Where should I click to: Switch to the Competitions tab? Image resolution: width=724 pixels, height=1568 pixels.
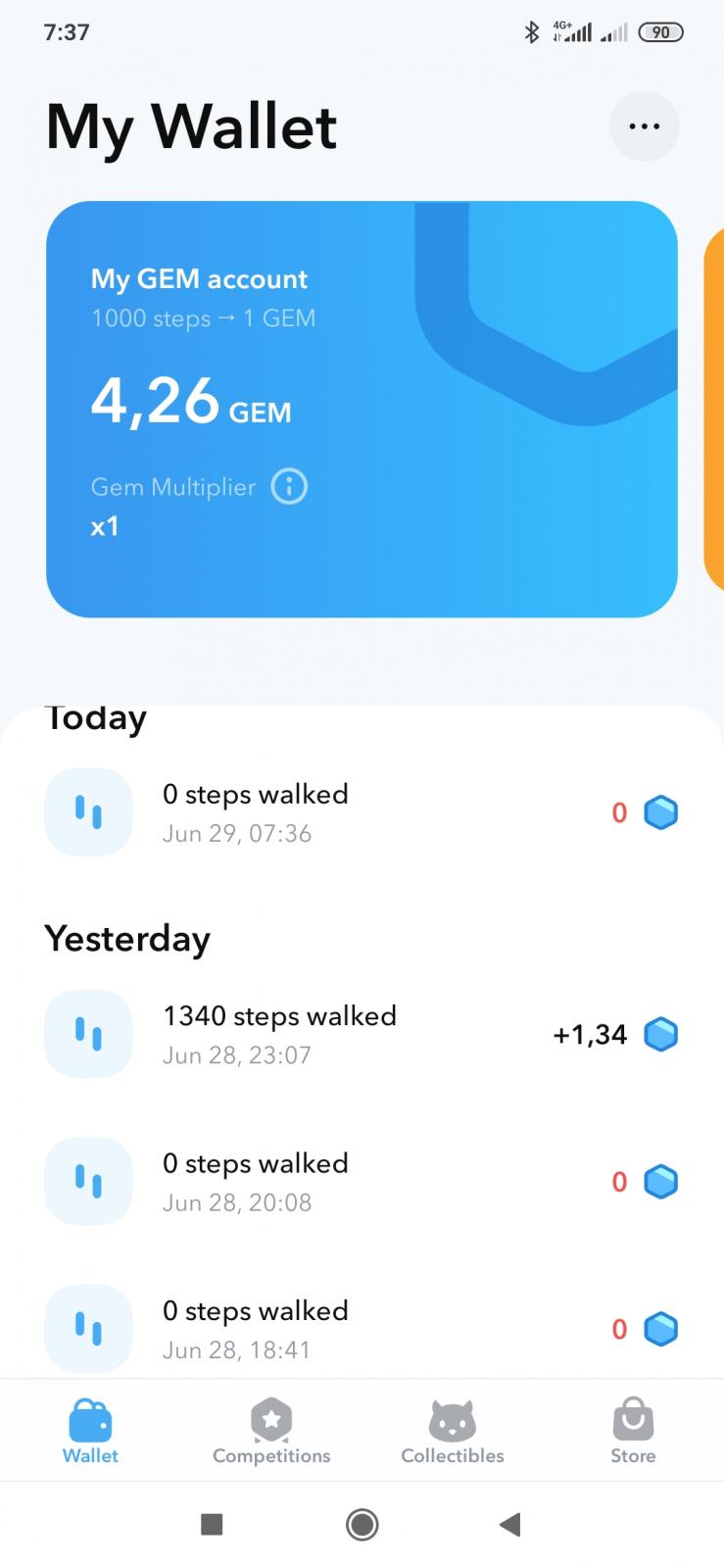coord(271,1431)
